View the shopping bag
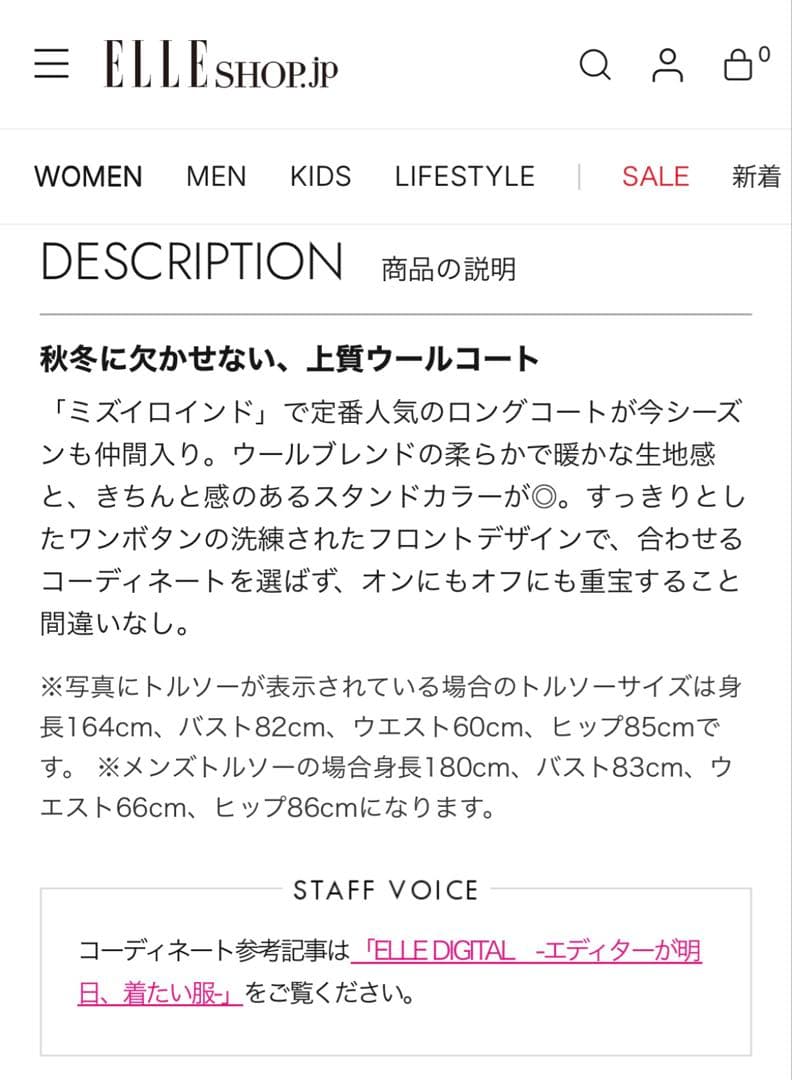 coord(740,65)
